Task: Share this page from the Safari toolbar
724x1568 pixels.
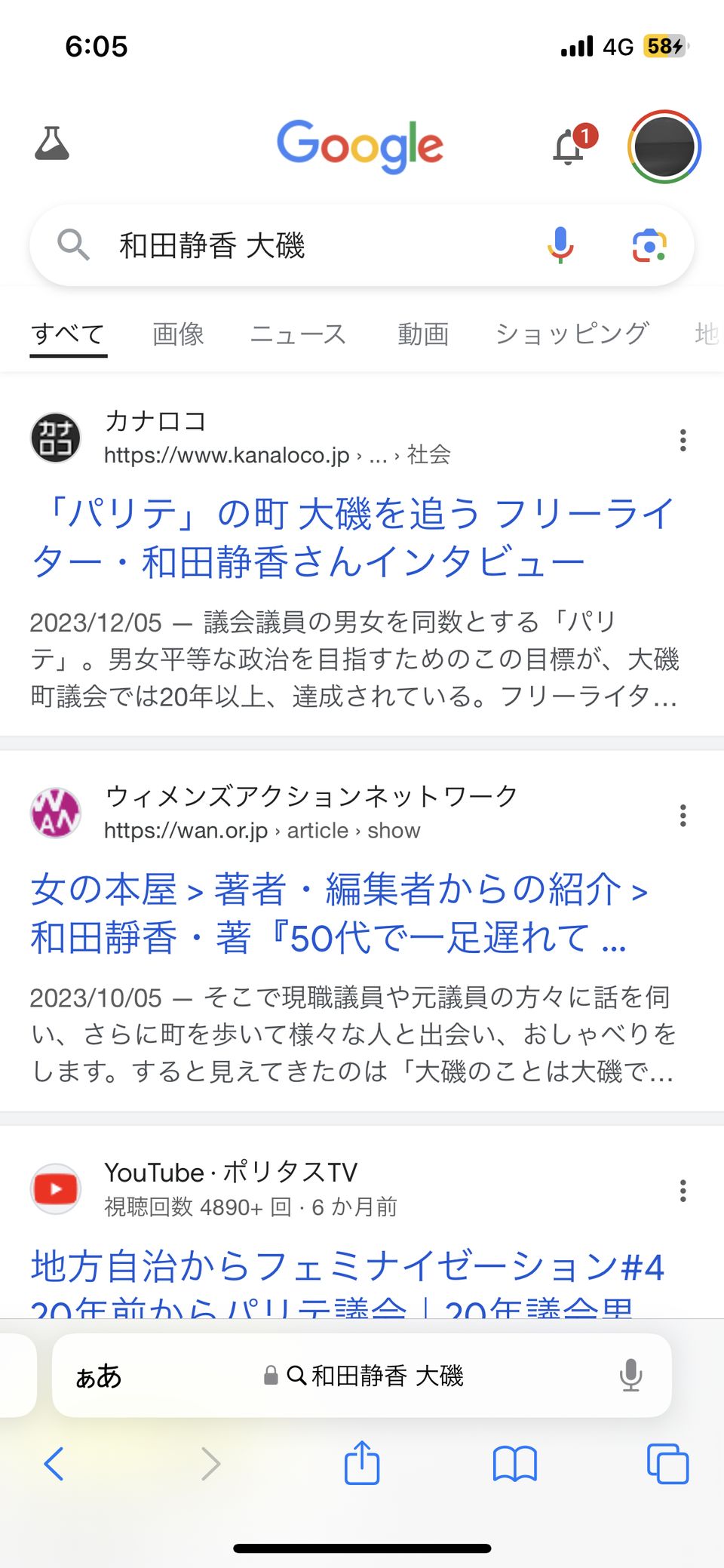Action: point(362,1462)
